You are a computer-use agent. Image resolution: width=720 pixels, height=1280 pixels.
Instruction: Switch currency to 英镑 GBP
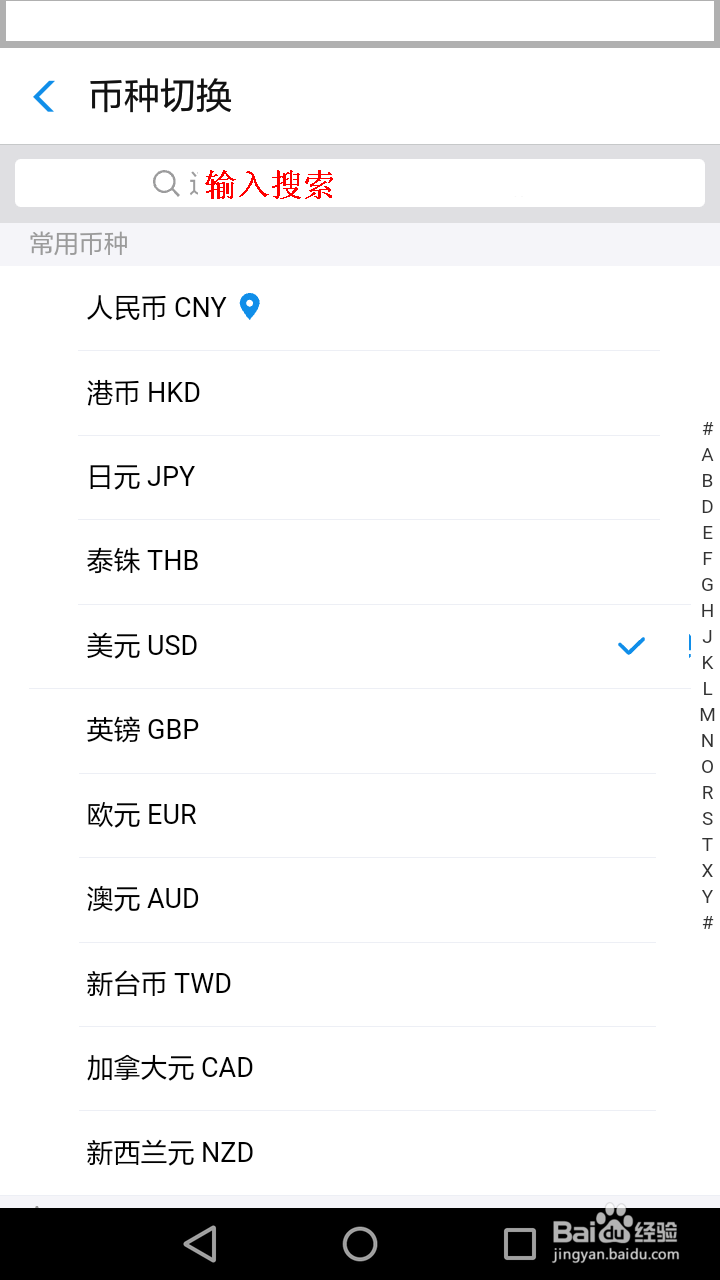(x=360, y=730)
